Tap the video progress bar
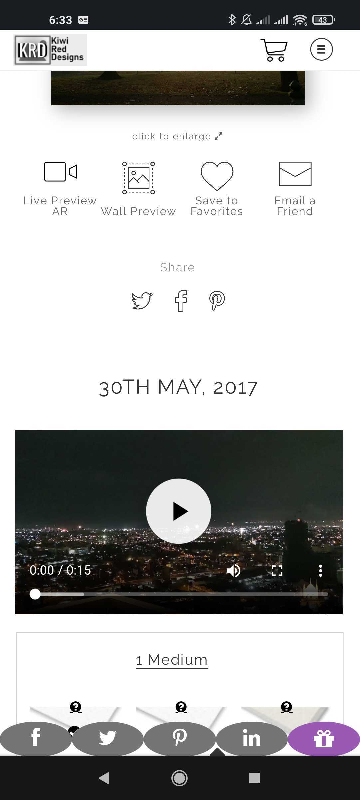This screenshot has height=800, width=360. click(x=179, y=594)
